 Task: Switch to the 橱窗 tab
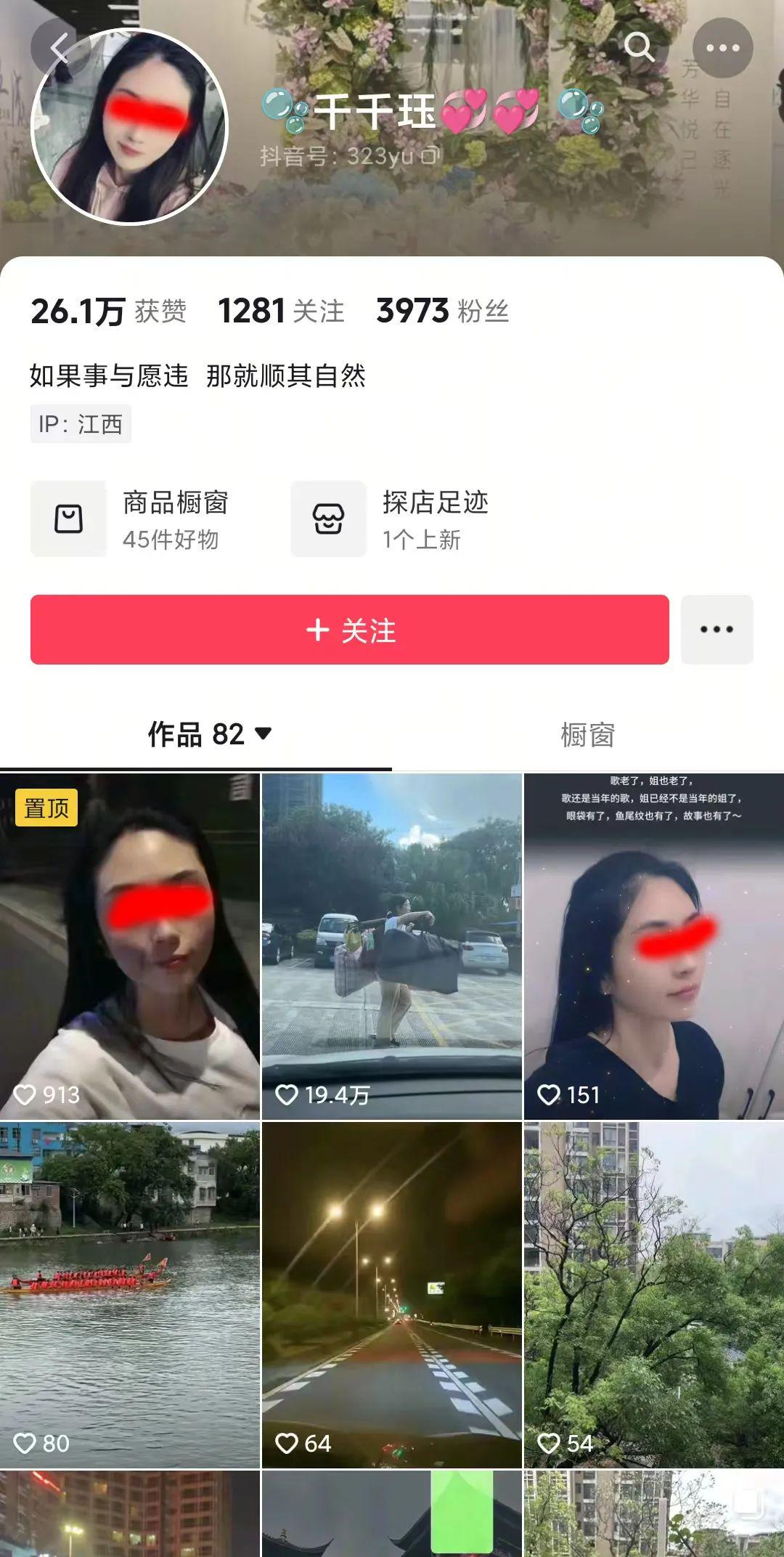point(587,735)
